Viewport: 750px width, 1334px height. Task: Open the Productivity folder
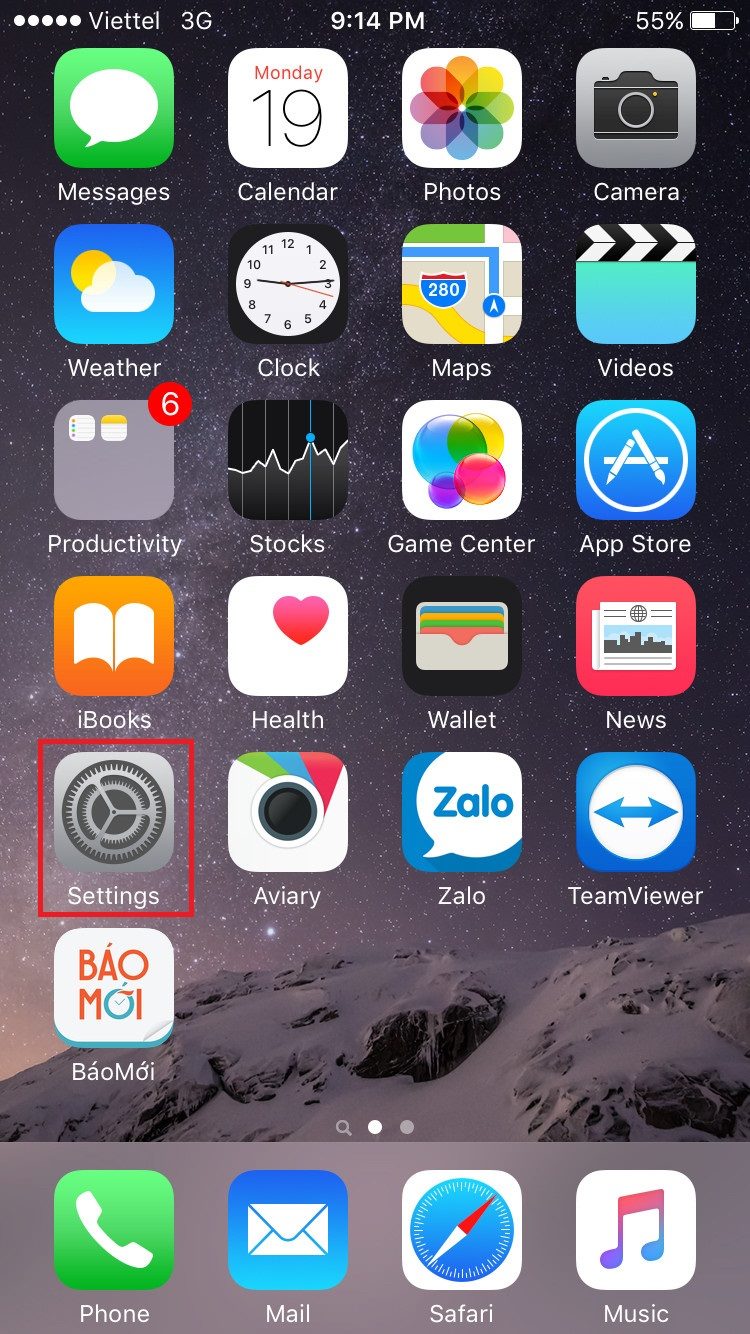(114, 460)
